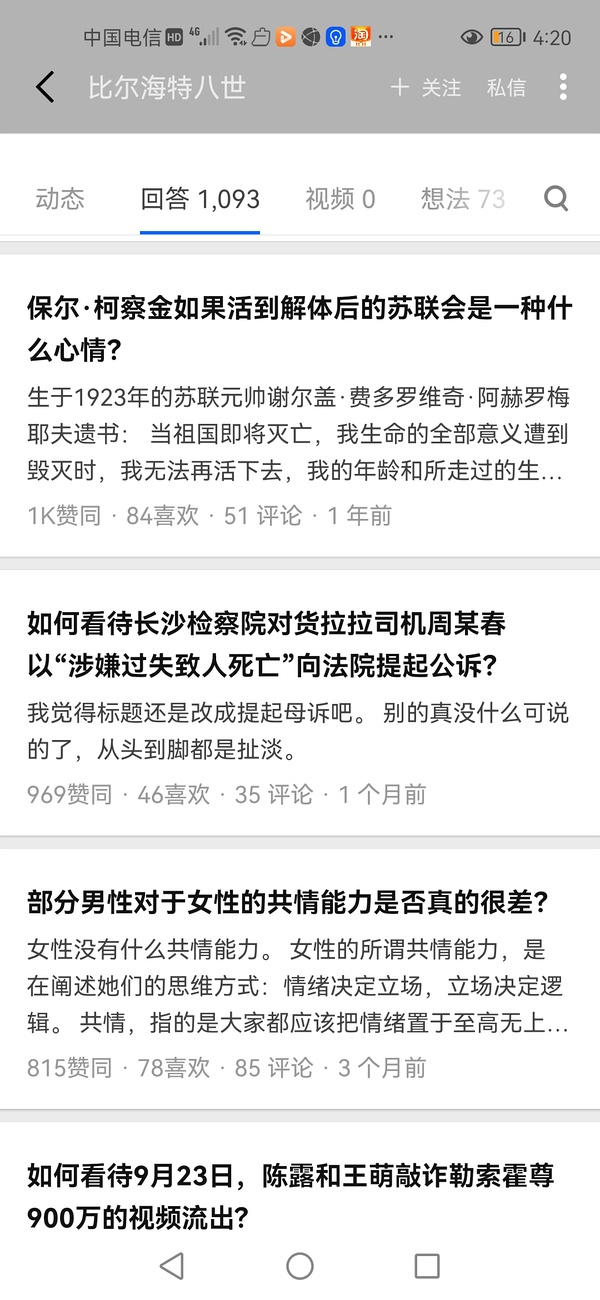Tap the system home button

(300, 1266)
